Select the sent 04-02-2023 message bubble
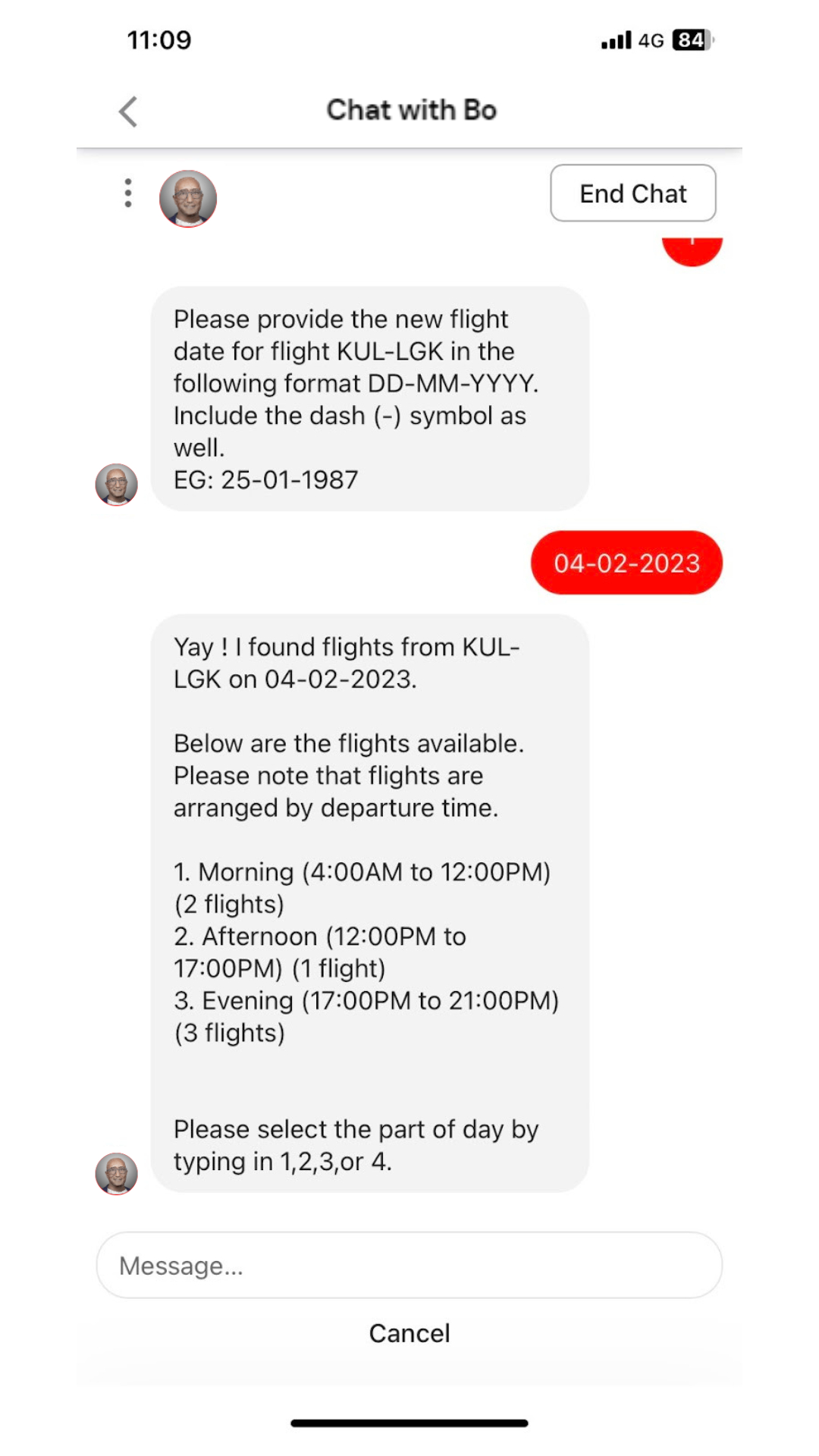This screenshot has height=1456, width=819. pyautogui.click(x=626, y=562)
